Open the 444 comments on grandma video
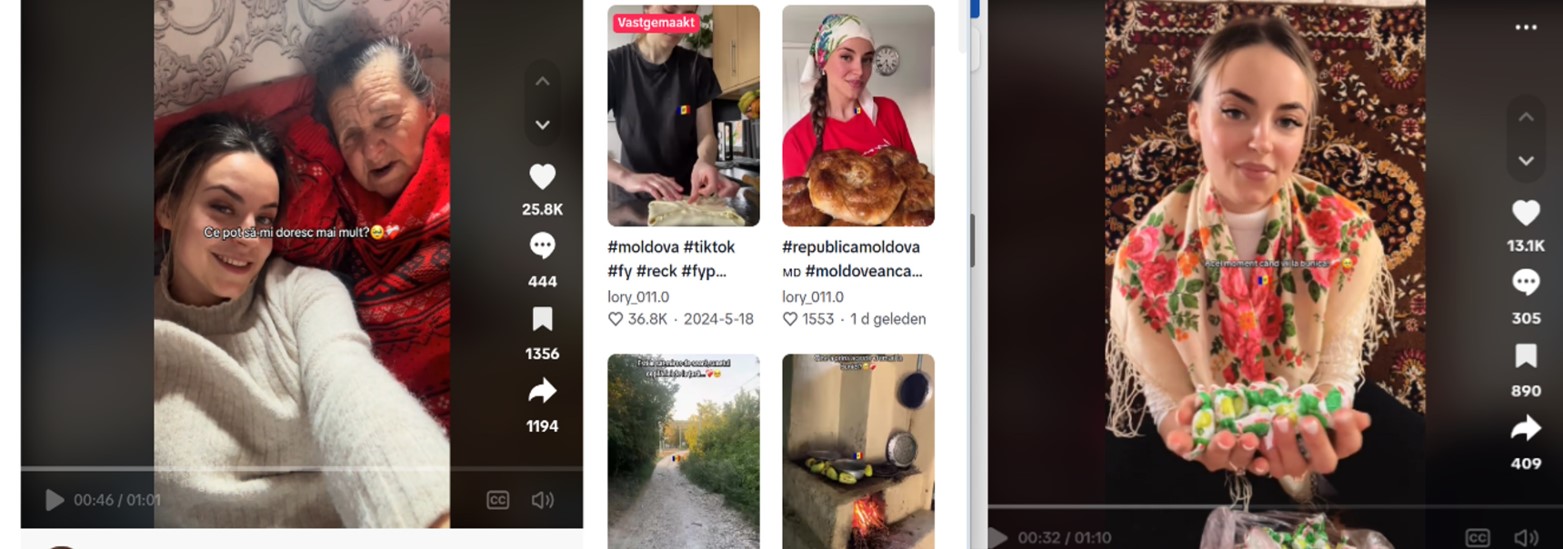The width and height of the screenshot is (1563, 549). tap(542, 246)
